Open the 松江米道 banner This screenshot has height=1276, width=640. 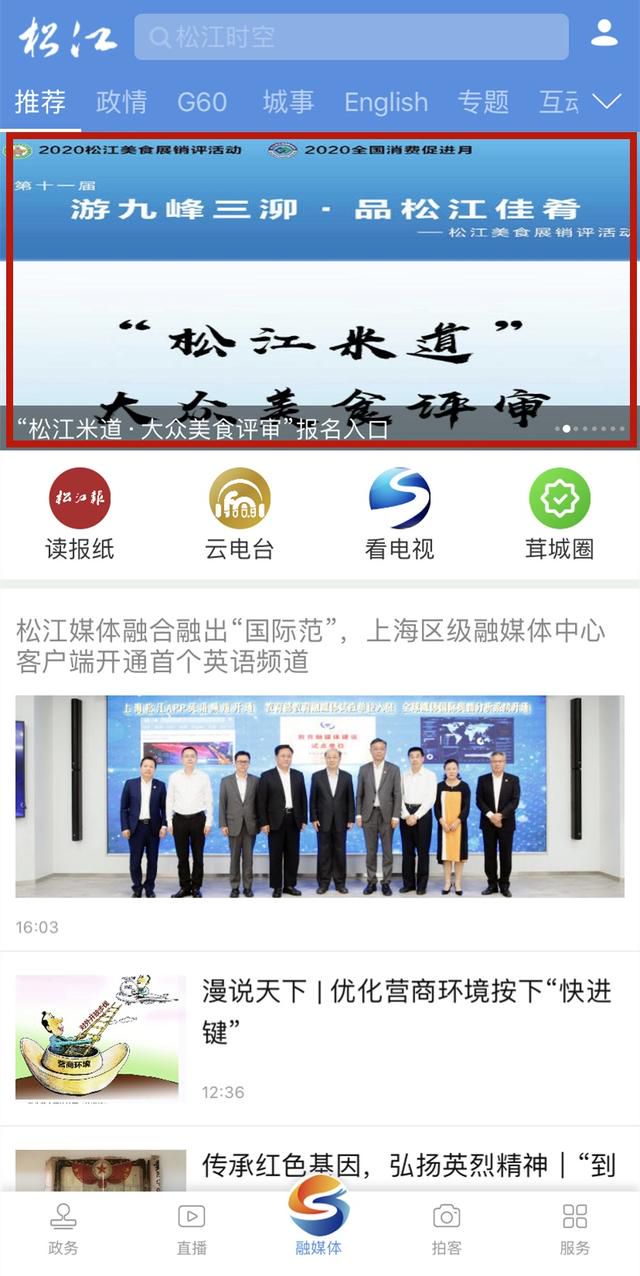(320, 290)
